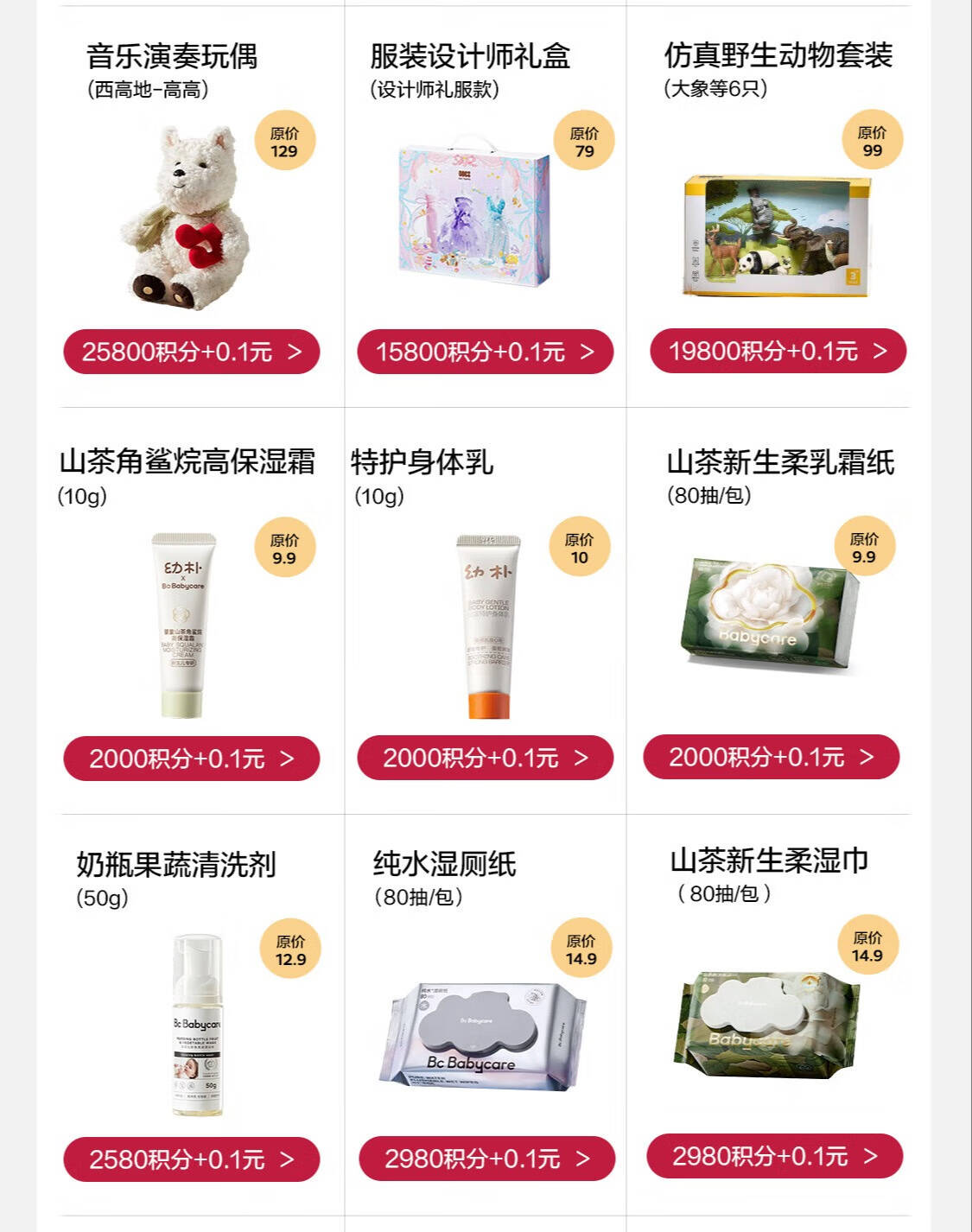972x1232 pixels.
Task: View the 奶瓶果蔬清洗剂 bottle image
Action: 198,1026
